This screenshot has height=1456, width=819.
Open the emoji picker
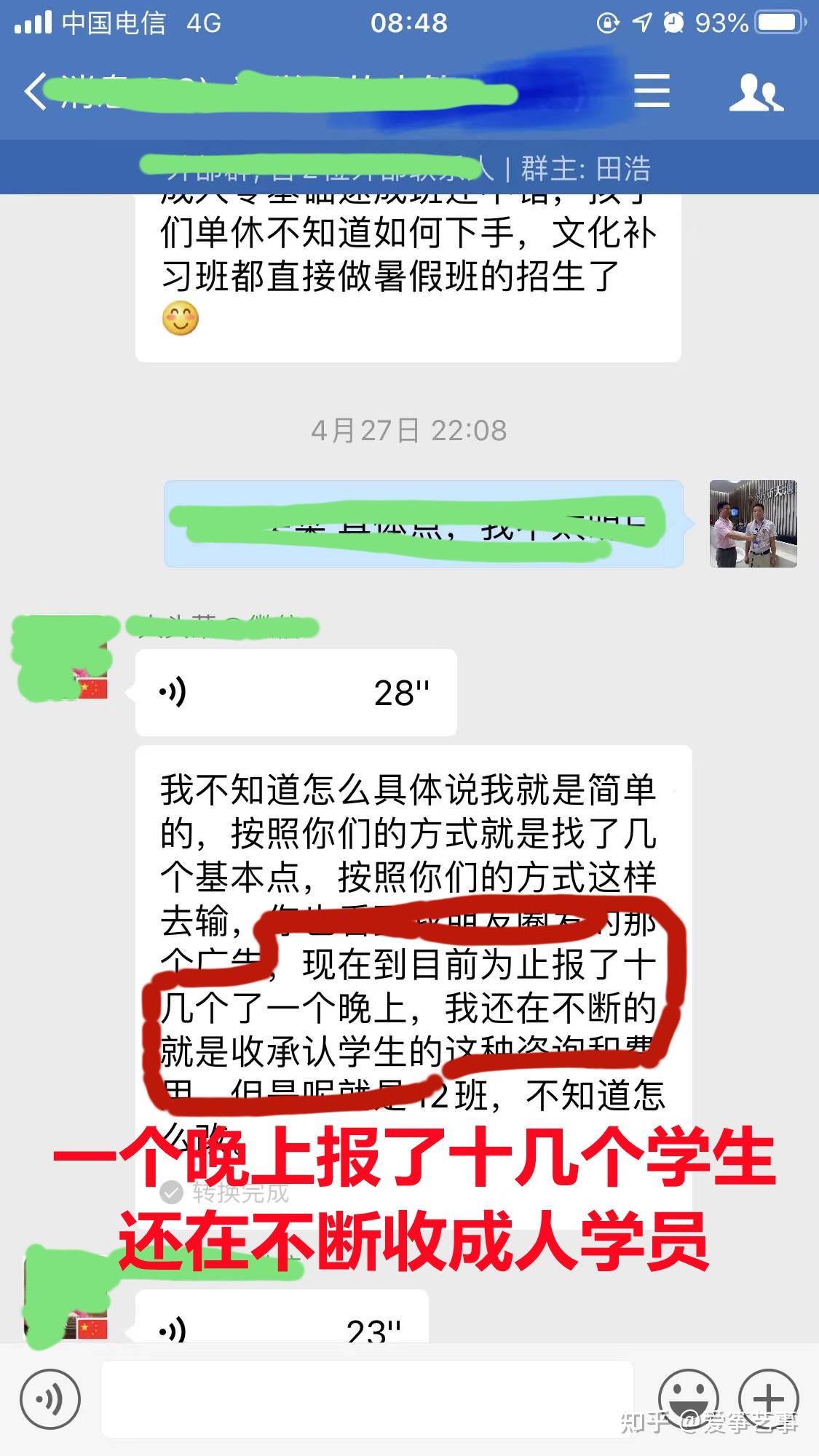[688, 1397]
